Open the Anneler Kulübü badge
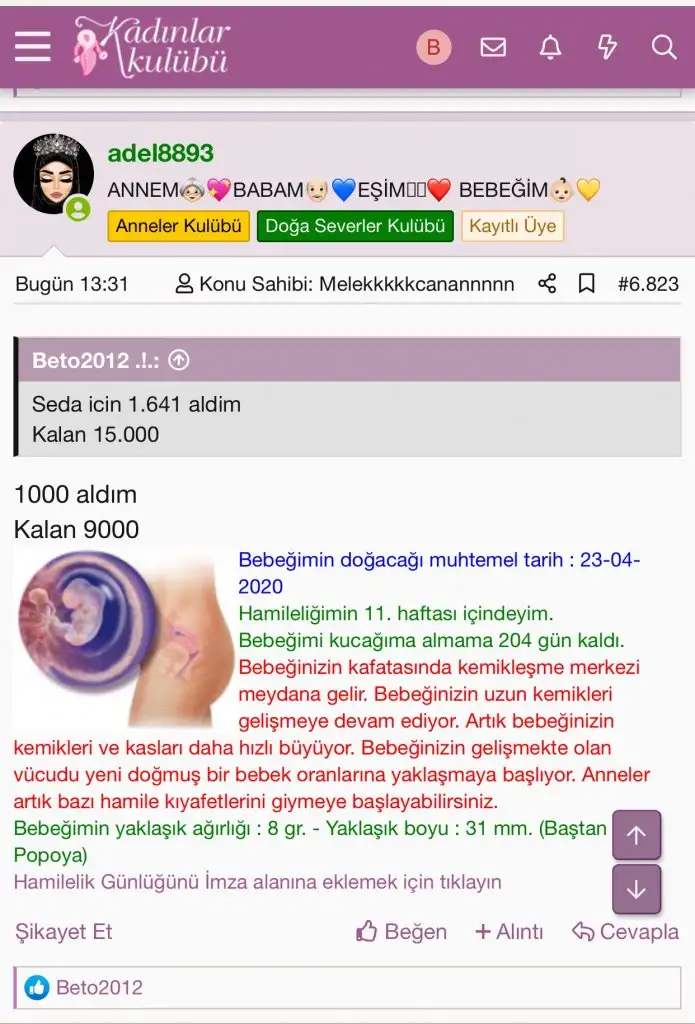Image resolution: width=695 pixels, height=1024 pixels. [178, 226]
